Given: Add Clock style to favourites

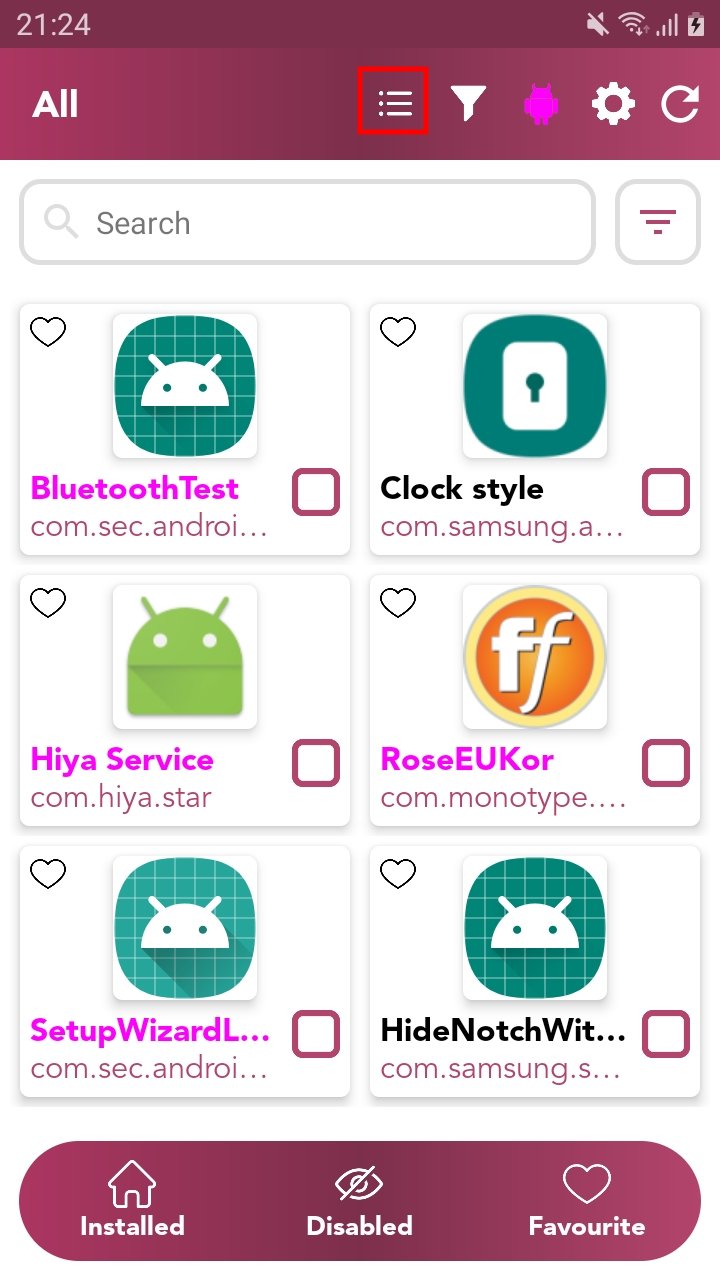Looking at the screenshot, I should tap(398, 331).
